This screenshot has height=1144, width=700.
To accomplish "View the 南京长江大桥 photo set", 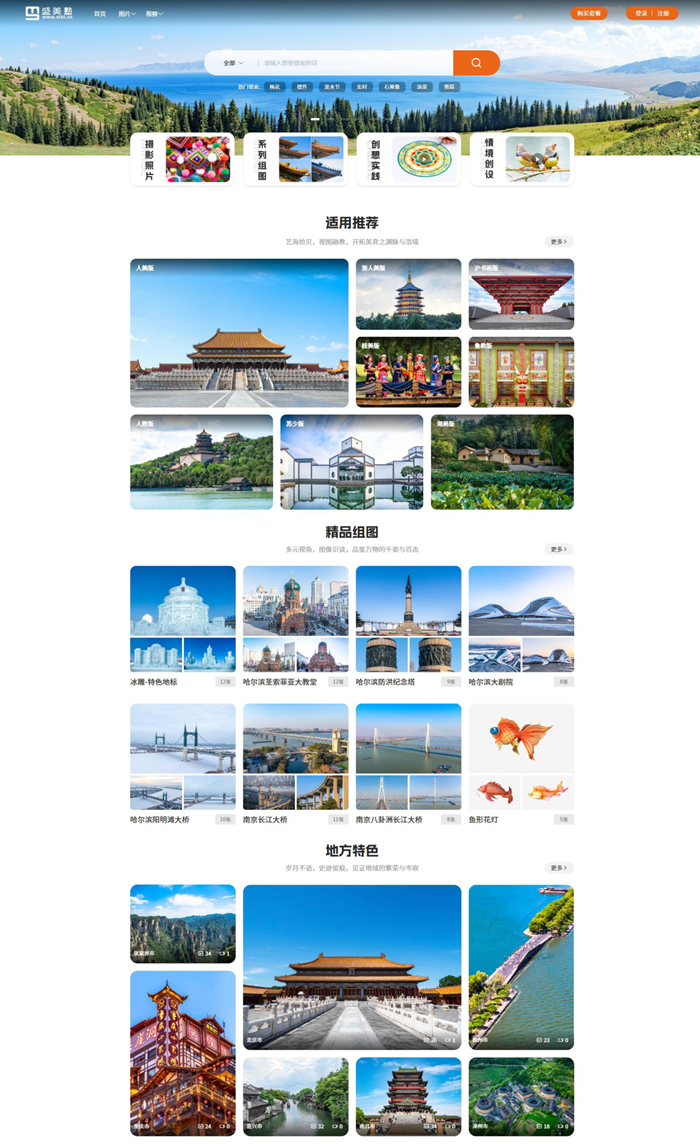I will click(295, 758).
